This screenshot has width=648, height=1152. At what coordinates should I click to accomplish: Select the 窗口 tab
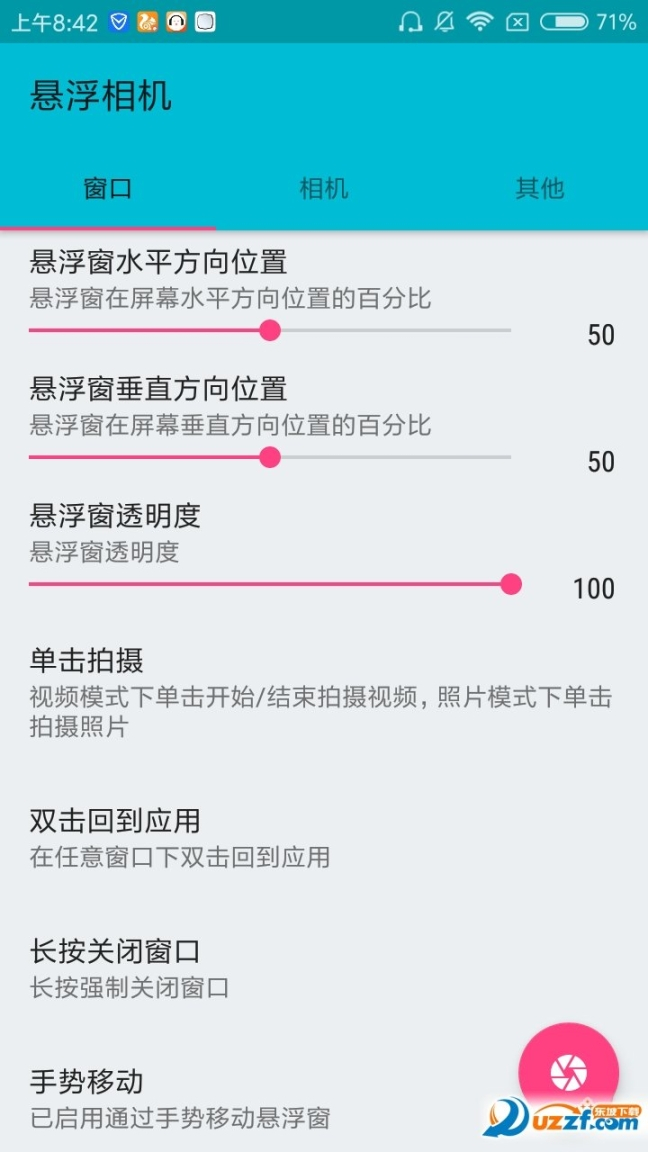click(x=108, y=188)
